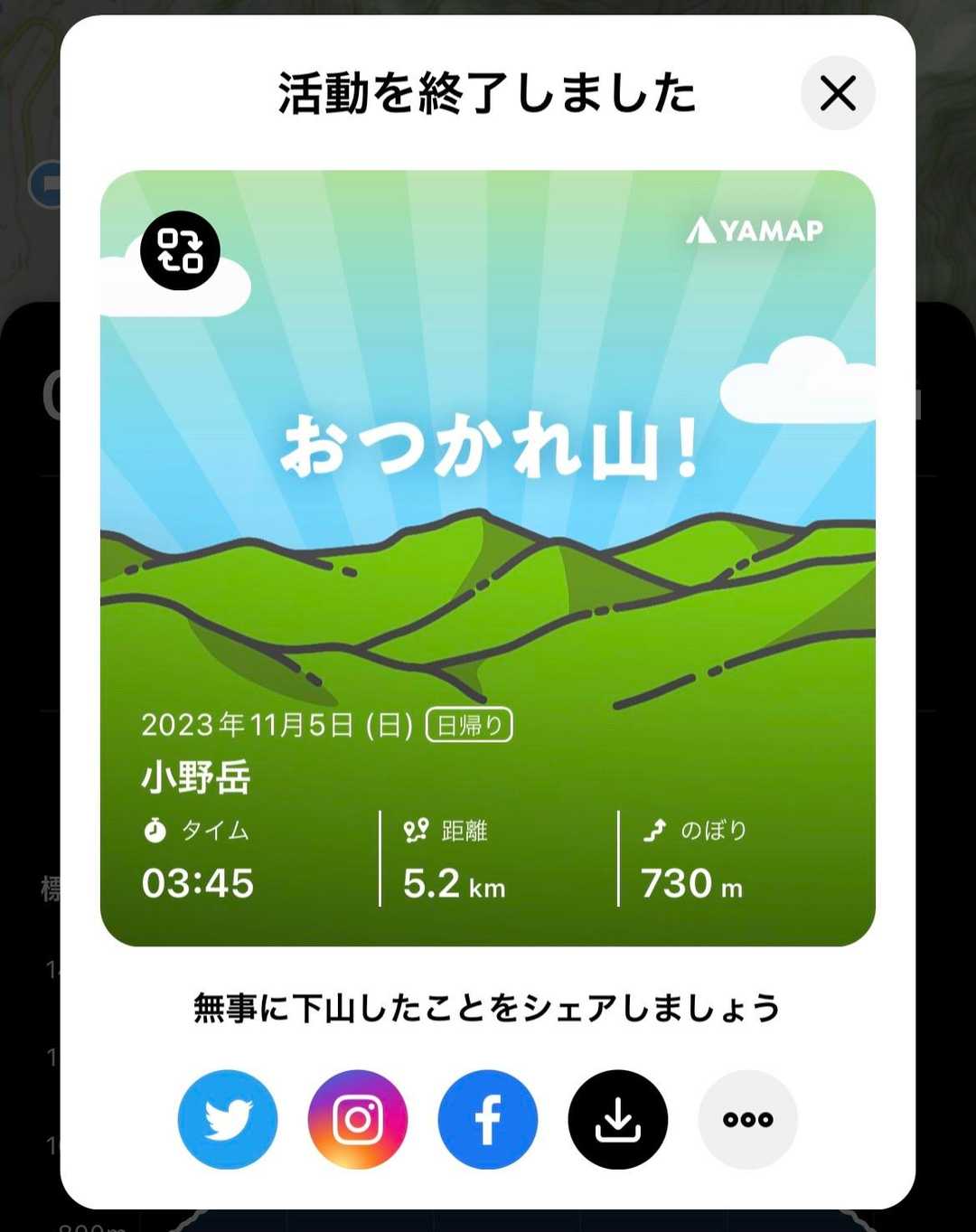Switch the share card design
Viewport: 976px width, 1232px height.
click(x=180, y=250)
